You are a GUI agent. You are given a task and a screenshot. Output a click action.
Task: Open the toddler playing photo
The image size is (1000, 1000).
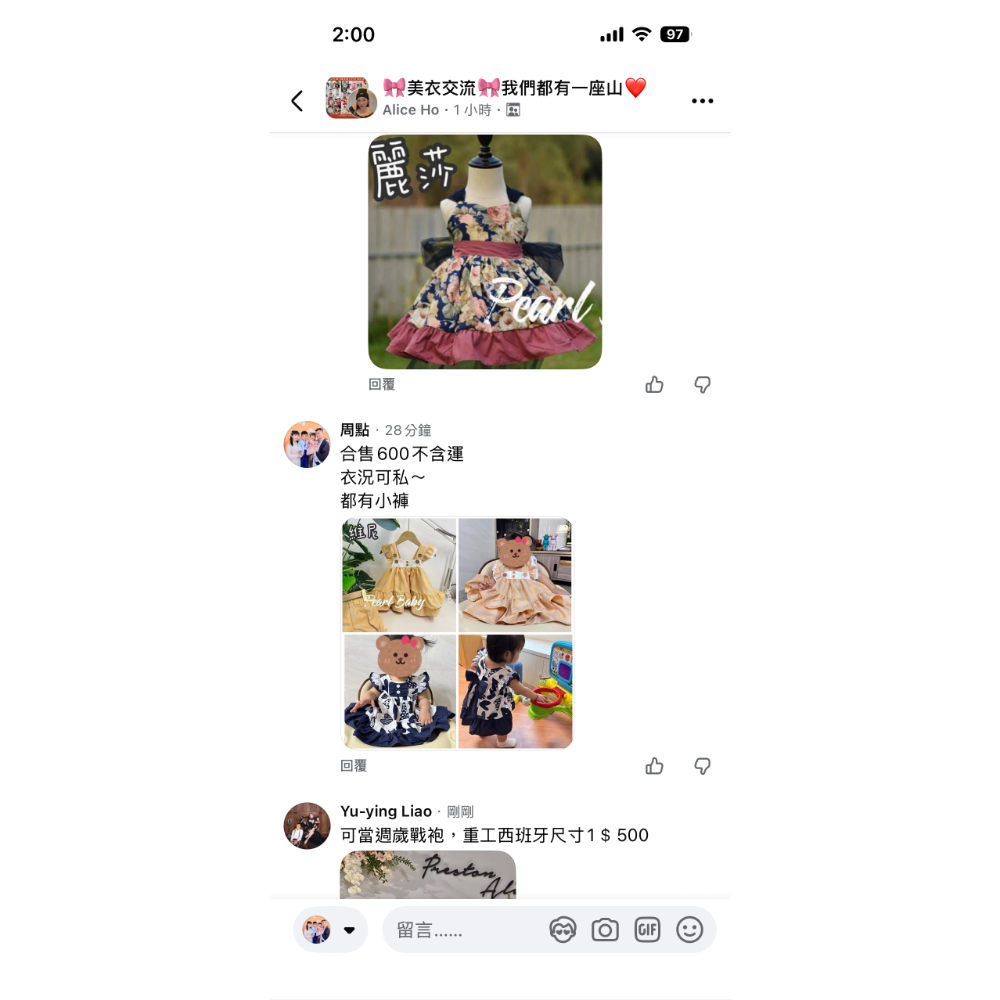(x=515, y=691)
